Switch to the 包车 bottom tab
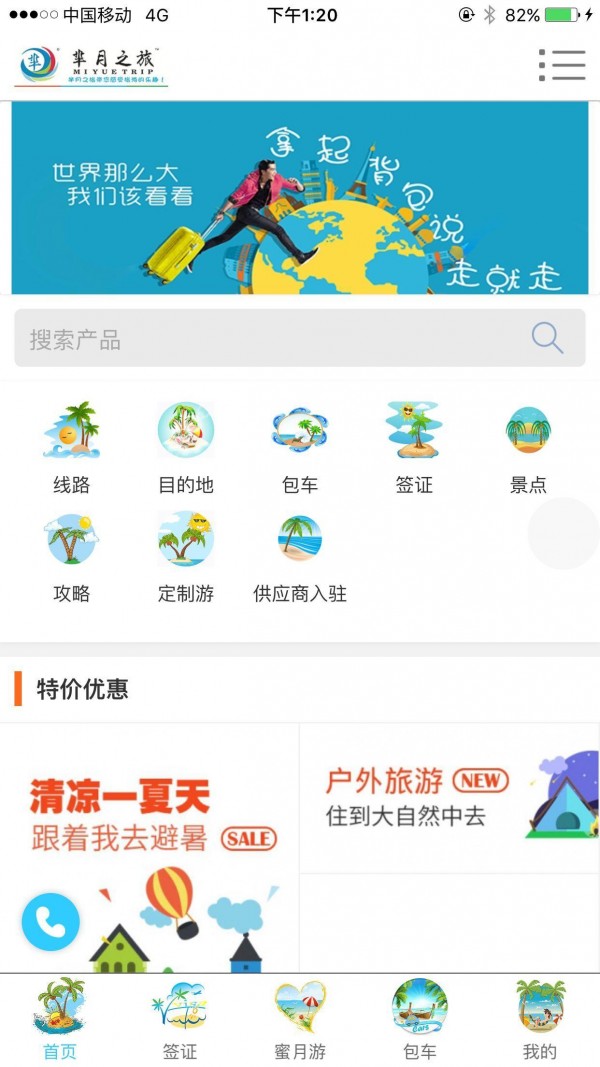The height and width of the screenshot is (1067, 600). [x=420, y=1020]
